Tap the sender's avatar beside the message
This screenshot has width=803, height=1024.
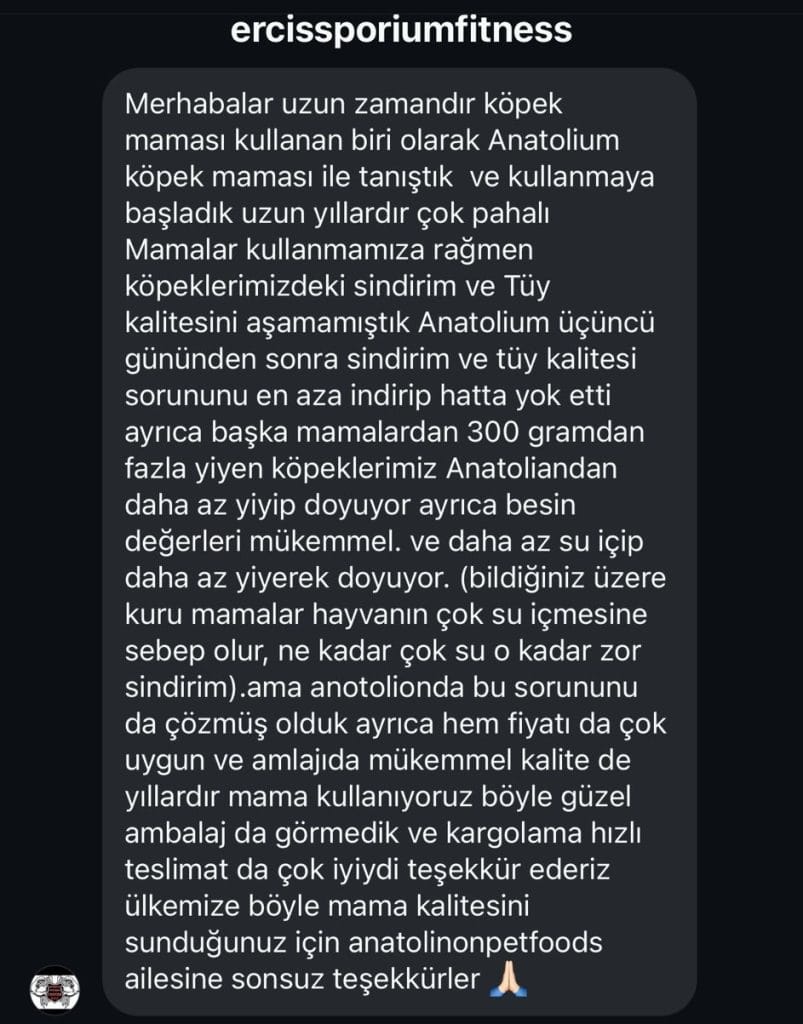(55, 990)
